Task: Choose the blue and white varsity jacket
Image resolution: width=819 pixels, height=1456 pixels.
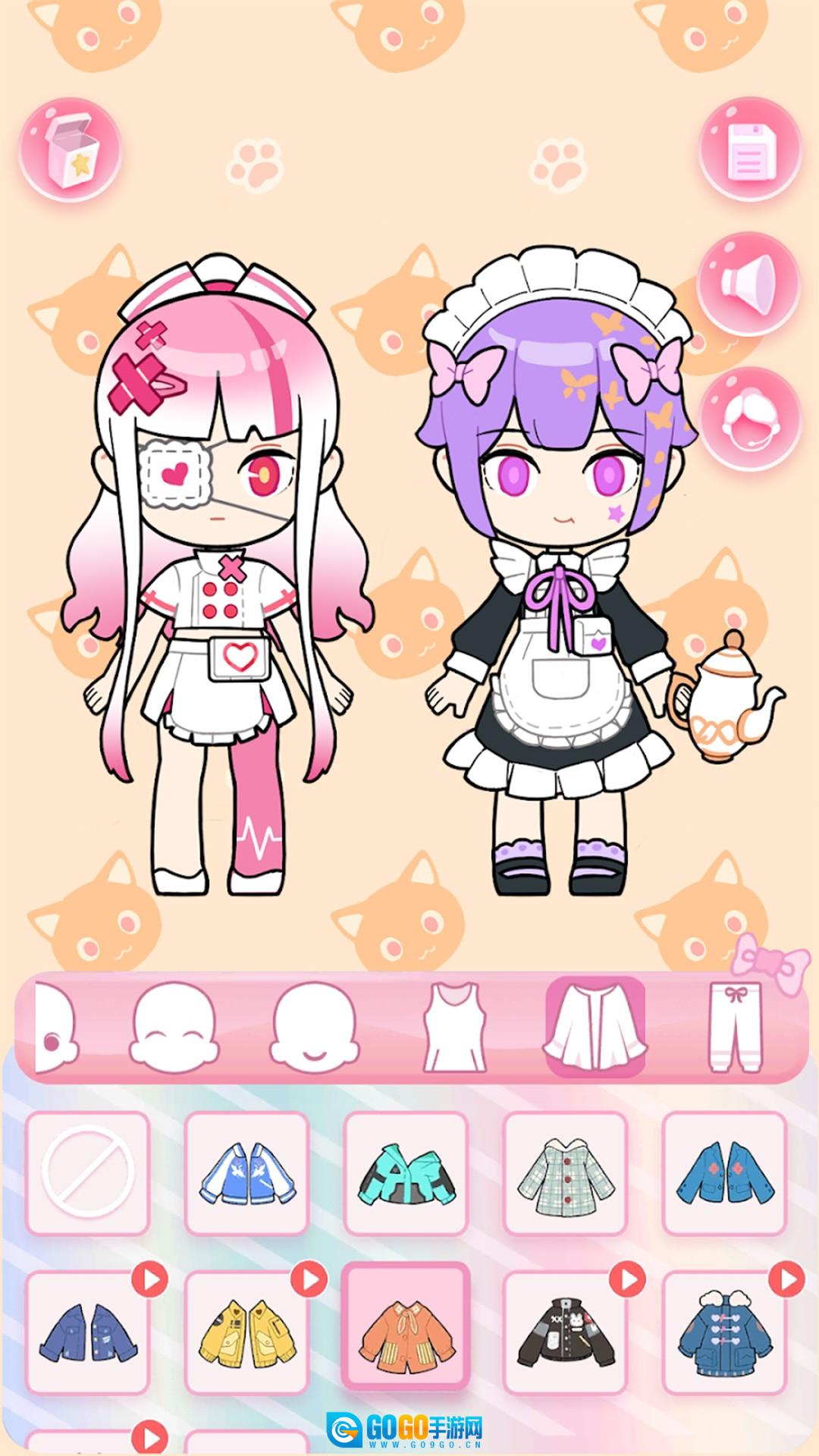Action: [x=246, y=1173]
